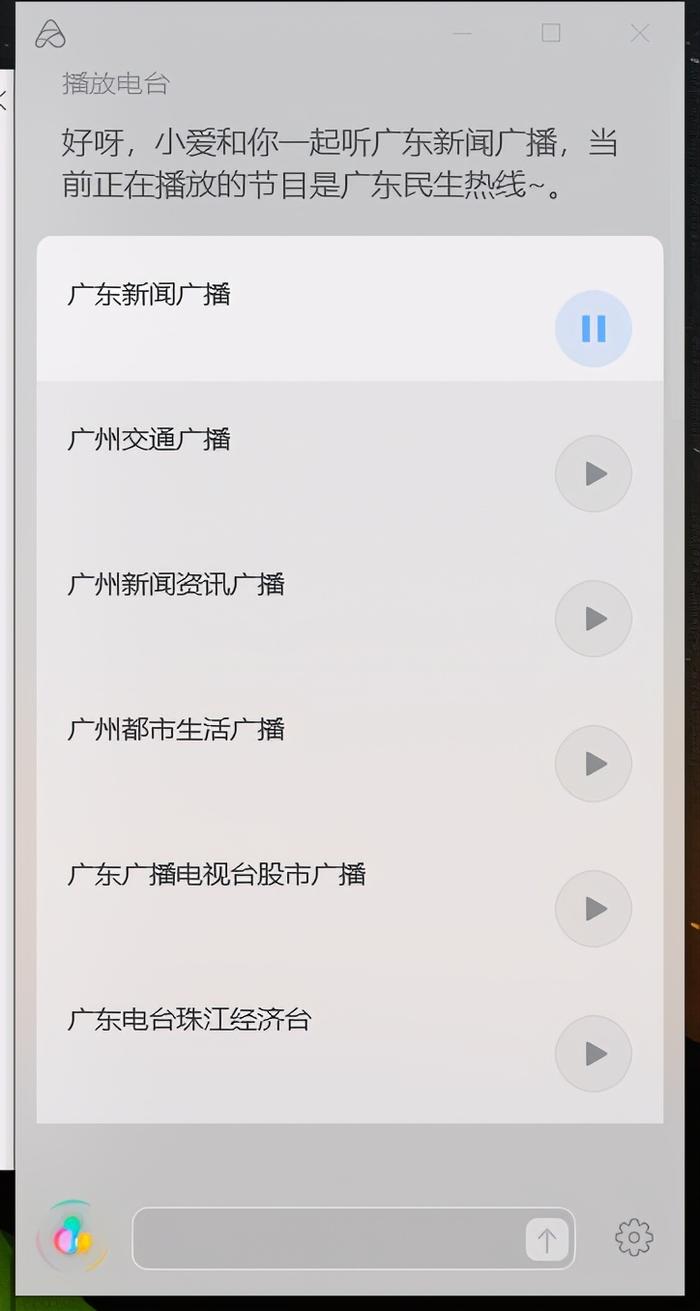
Task: Activate the colorful voice assistant orb
Action: point(72,1239)
